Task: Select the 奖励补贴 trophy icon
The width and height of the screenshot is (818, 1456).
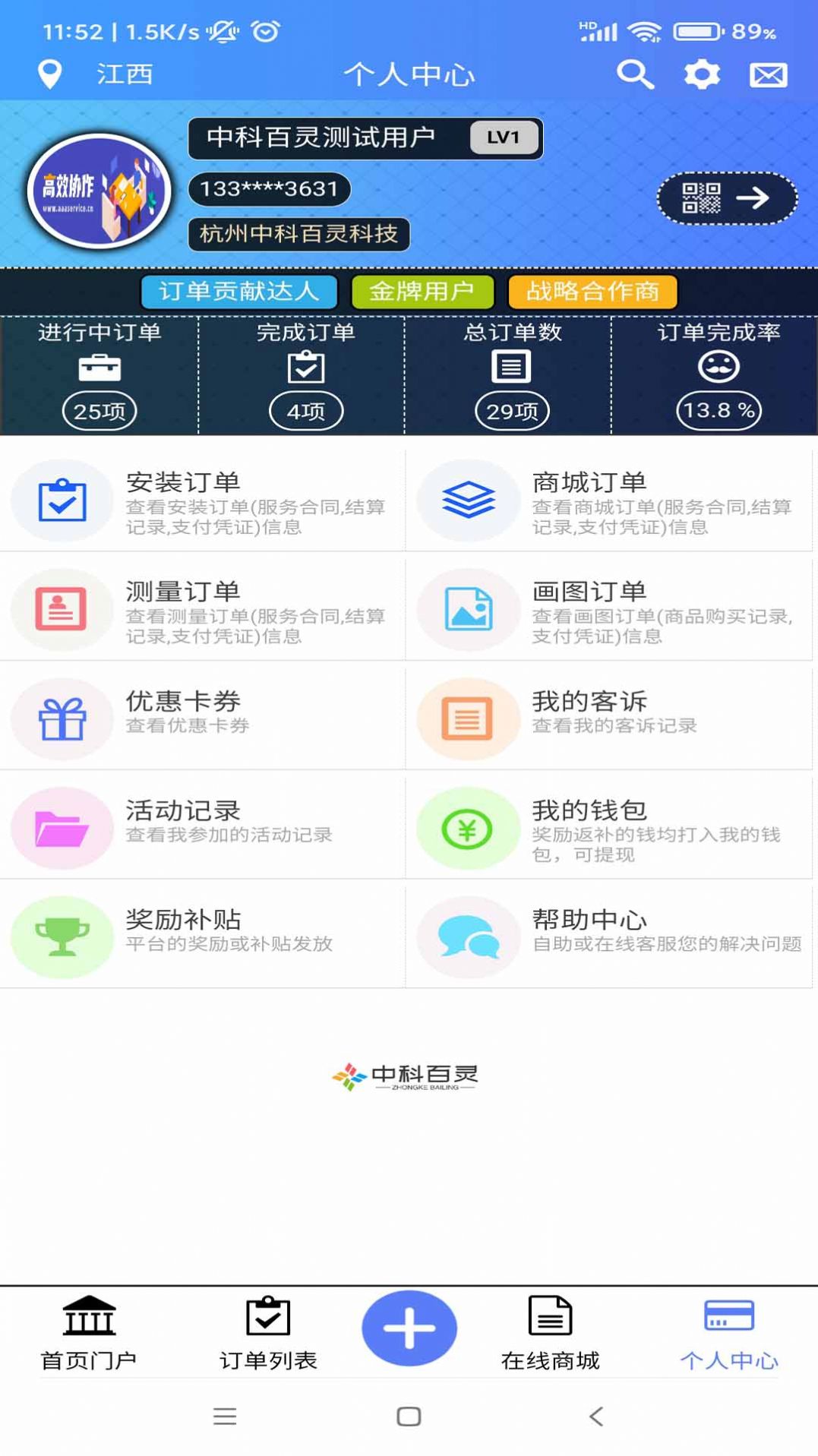Action: coord(62,936)
